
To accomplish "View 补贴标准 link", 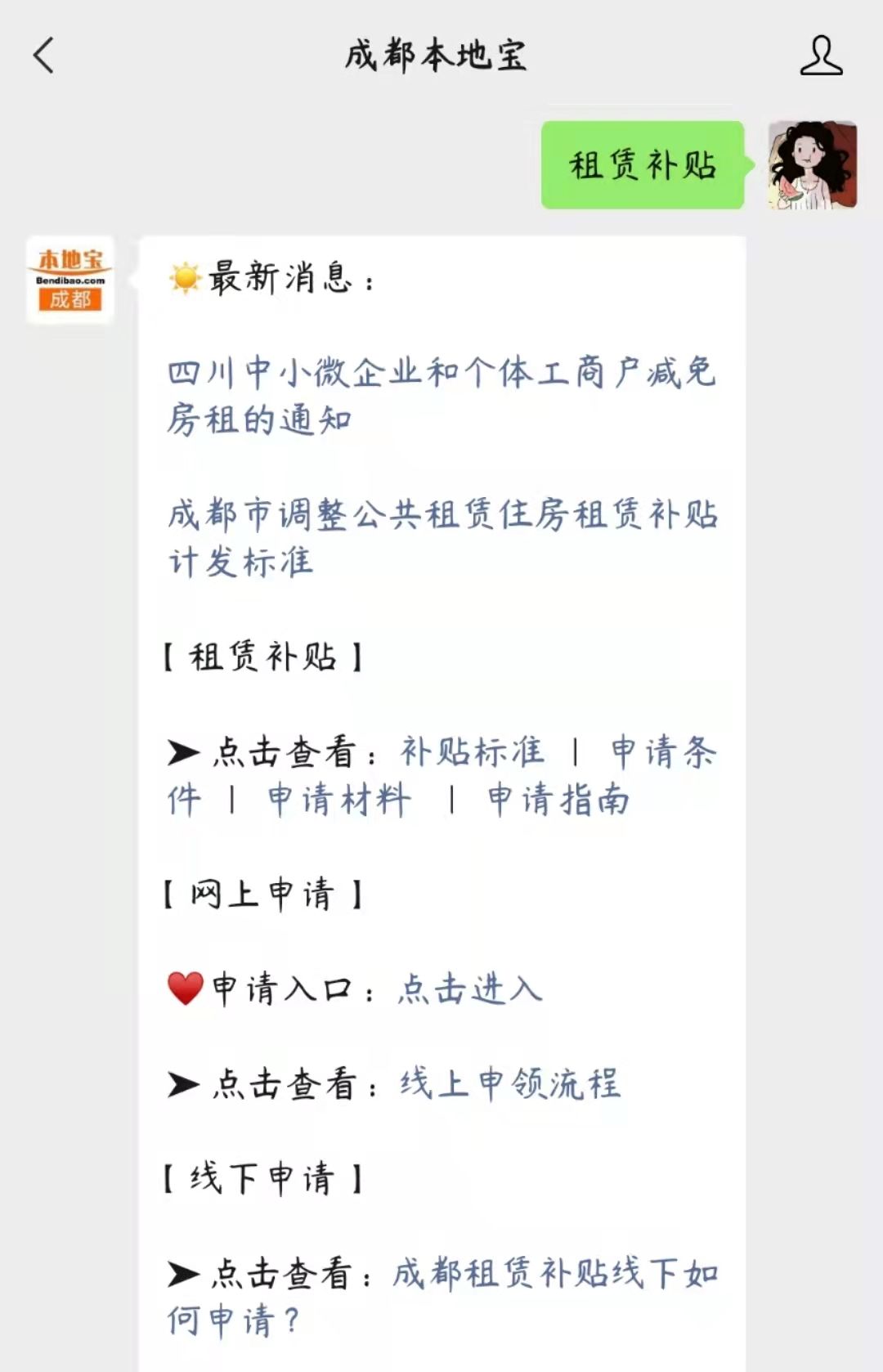I will (472, 751).
